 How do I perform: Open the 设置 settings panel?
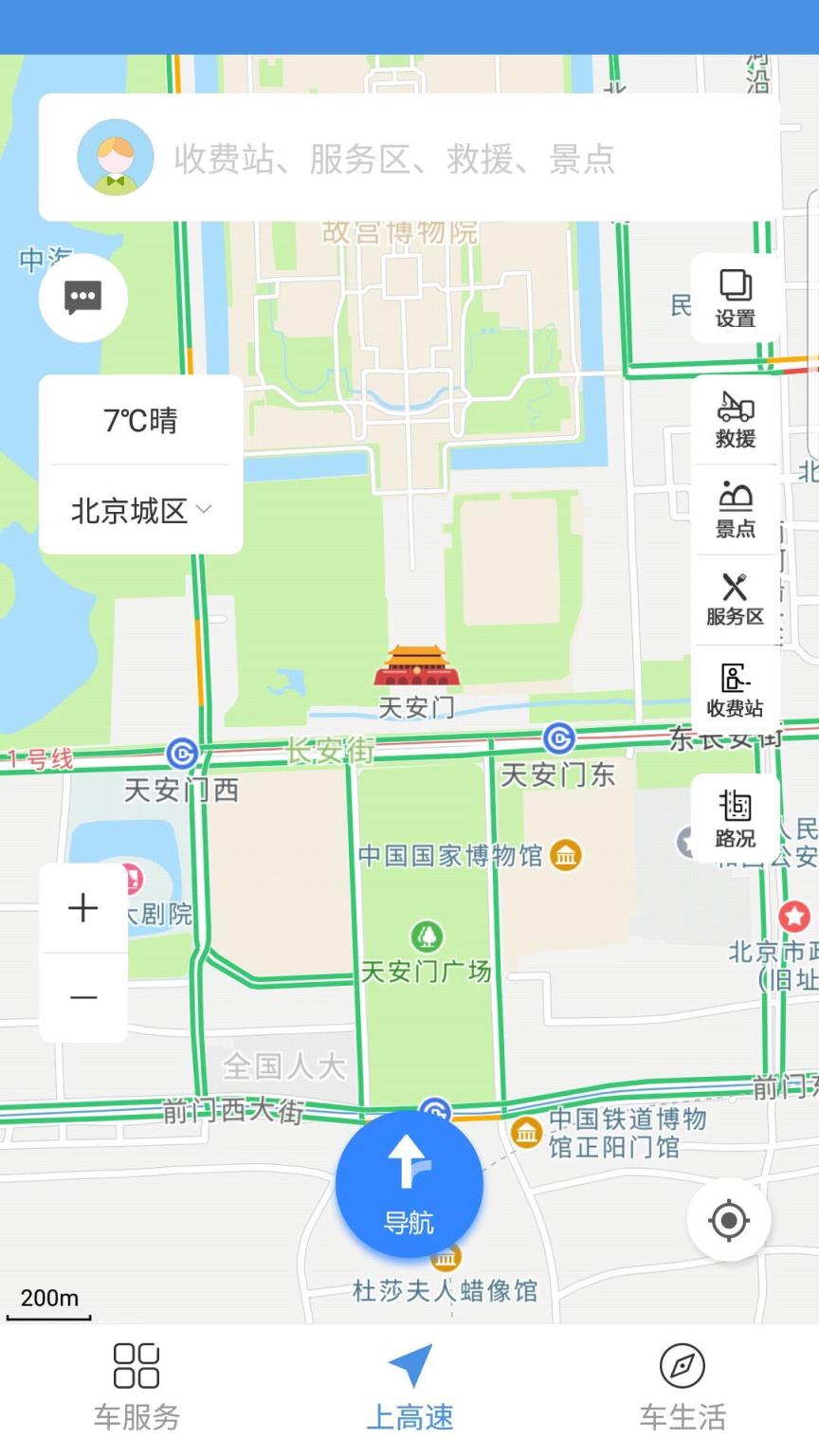point(736,298)
